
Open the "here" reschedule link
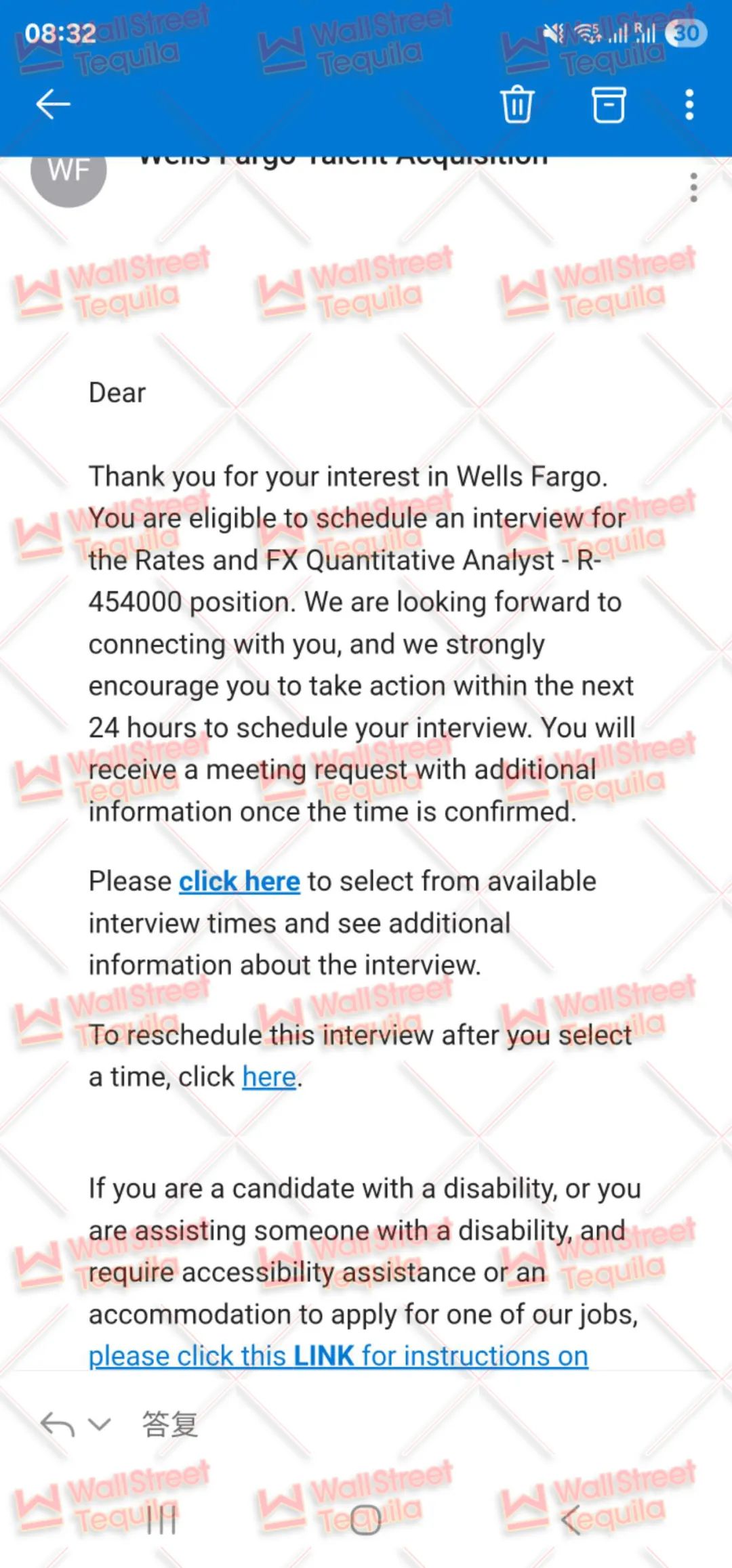(x=269, y=1077)
